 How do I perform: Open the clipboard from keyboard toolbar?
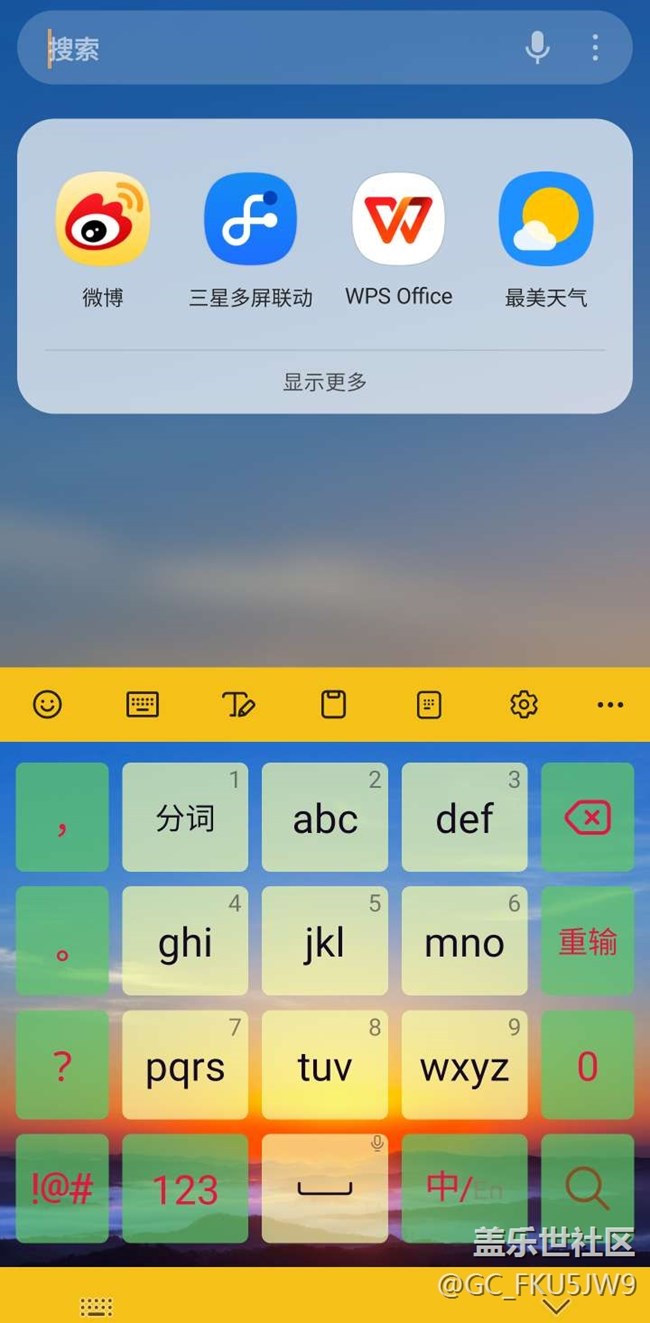tap(333, 704)
